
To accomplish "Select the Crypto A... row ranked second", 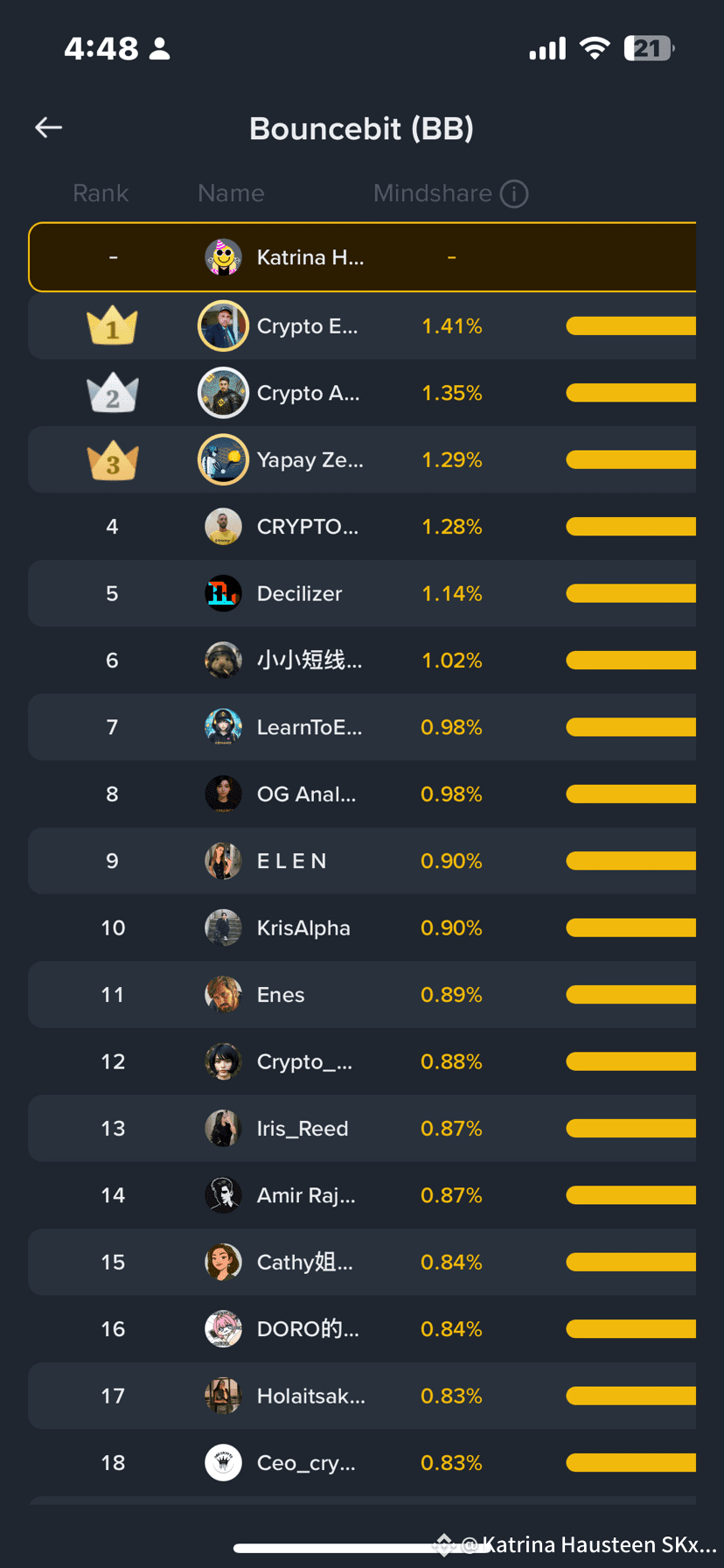I will (x=362, y=393).
